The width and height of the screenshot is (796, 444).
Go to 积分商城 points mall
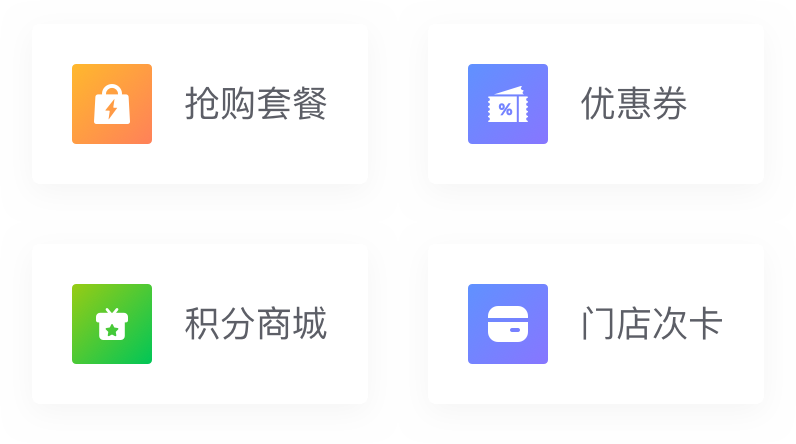(200, 324)
